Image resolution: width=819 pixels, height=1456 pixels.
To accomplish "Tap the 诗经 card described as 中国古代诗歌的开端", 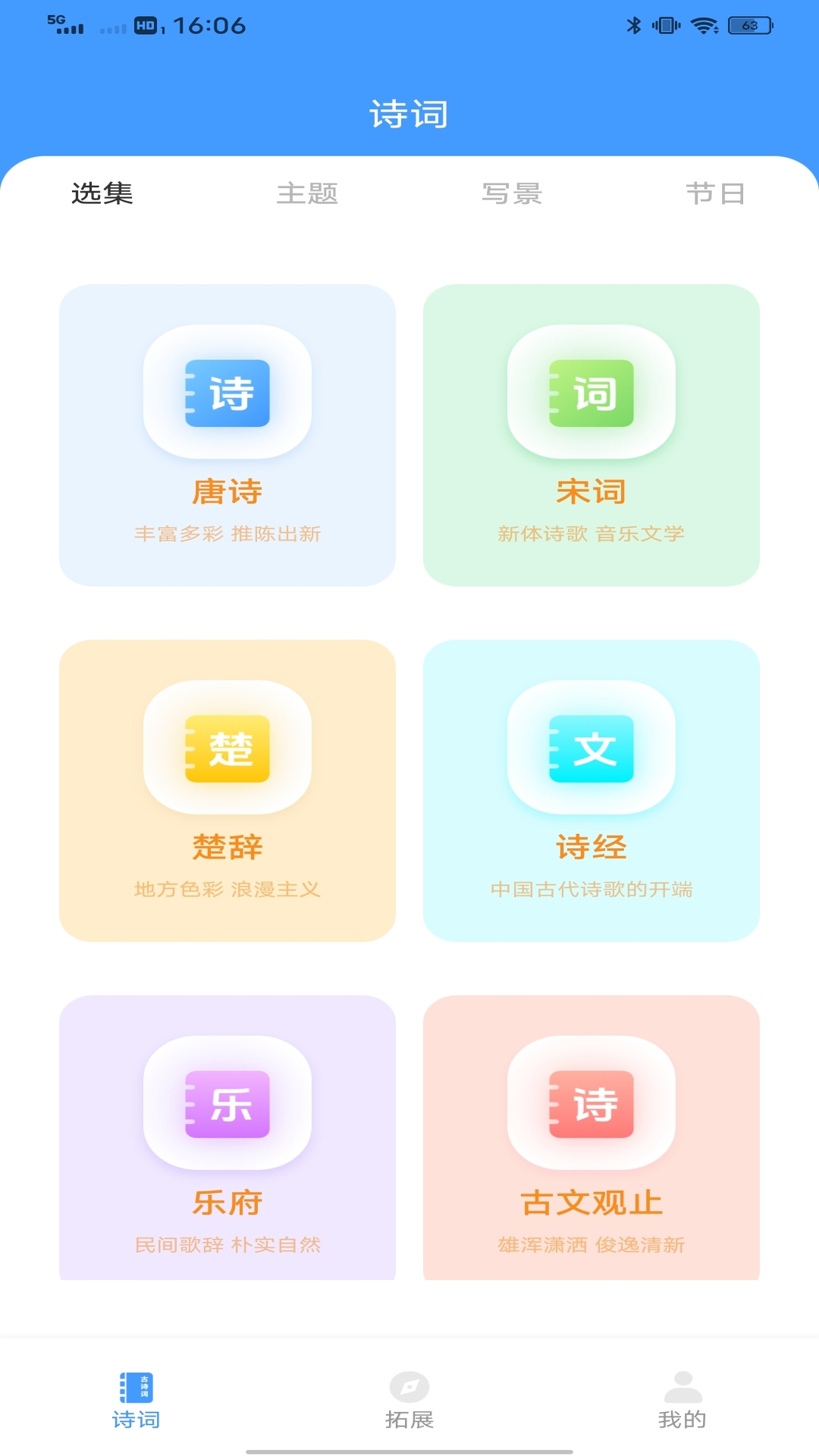I will click(x=592, y=789).
